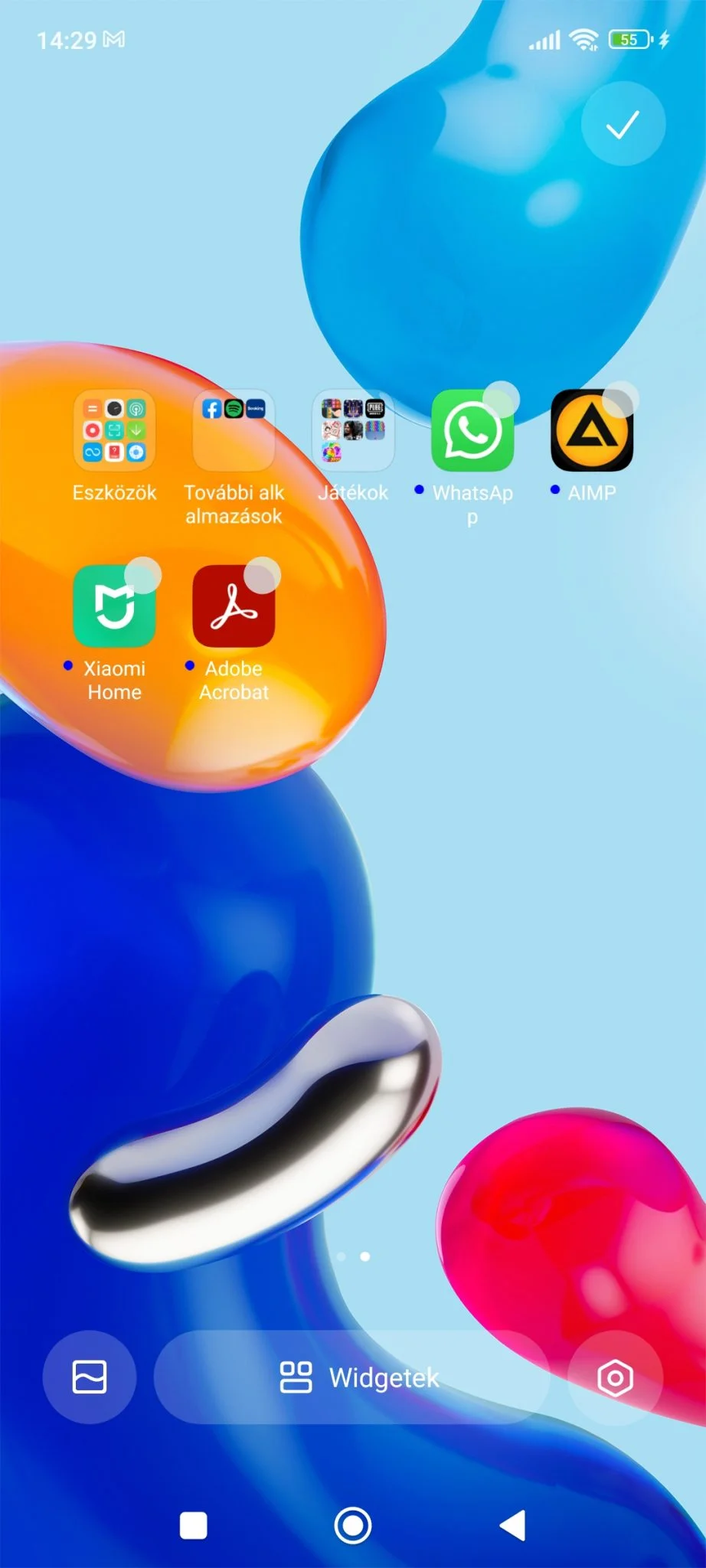The image size is (706, 1568).
Task: Open home screen settings
Action: tap(615, 1377)
